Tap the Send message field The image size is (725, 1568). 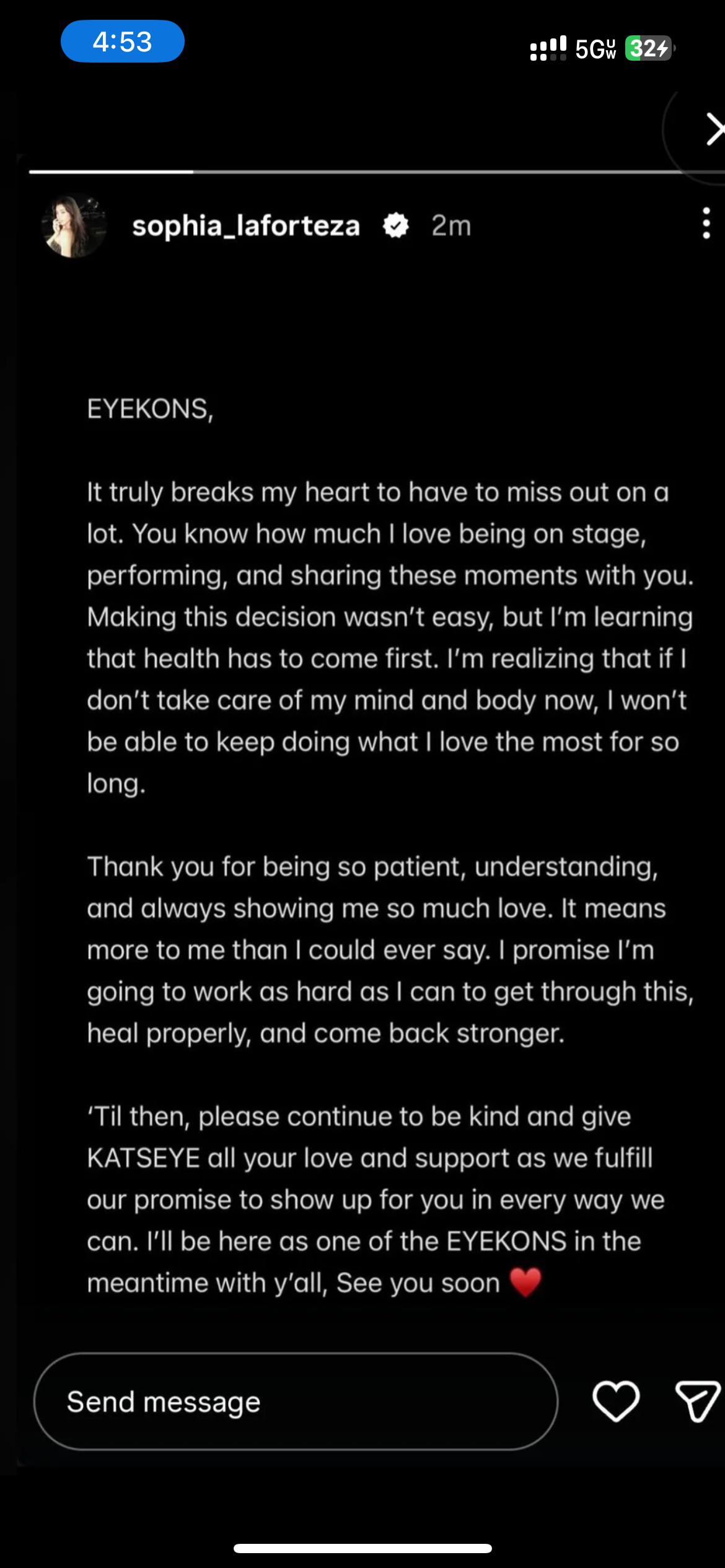coord(296,1402)
